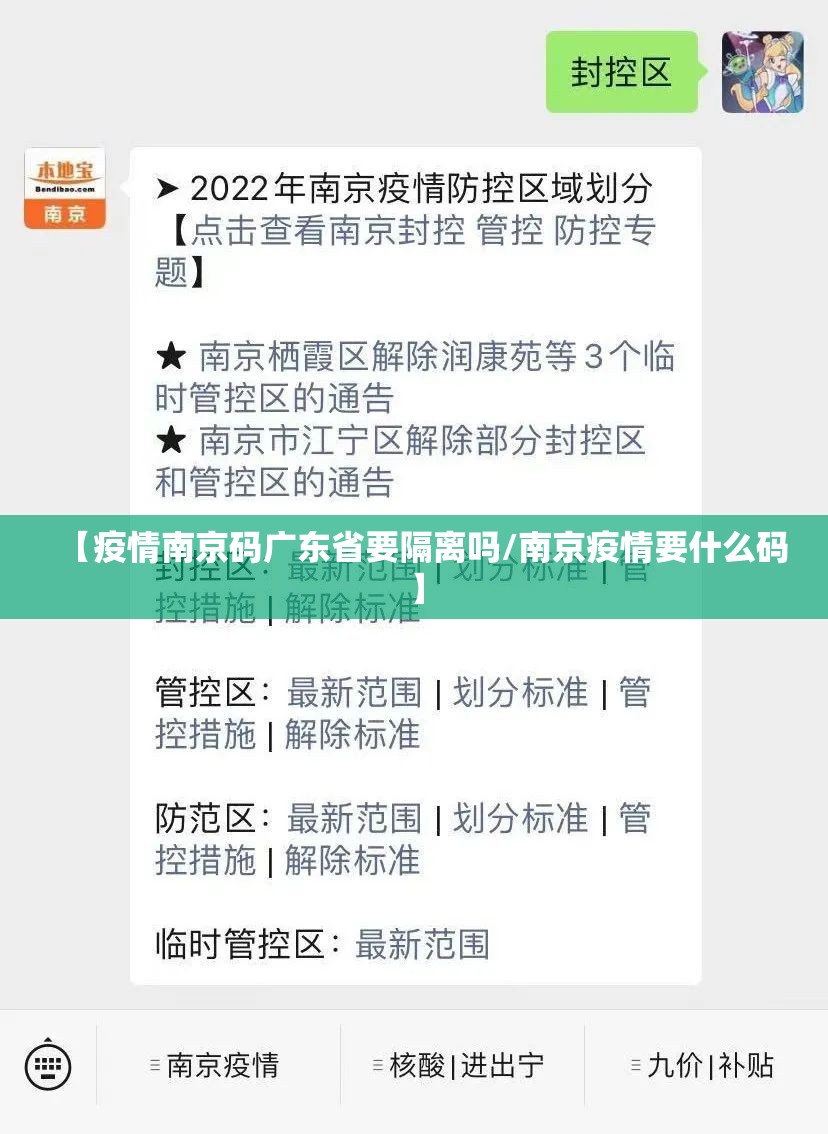Open 点击查看南京封控 管控 防控专题 link

click(420, 231)
